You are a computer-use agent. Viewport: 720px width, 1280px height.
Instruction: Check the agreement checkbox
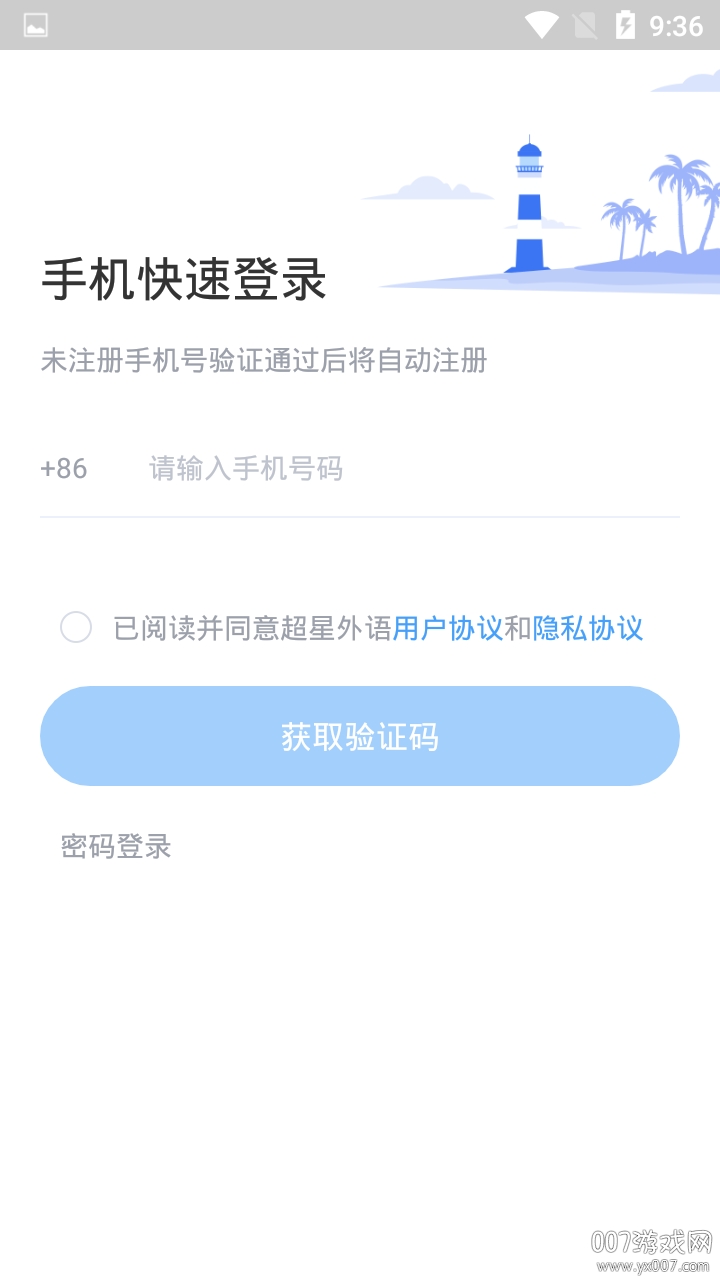[x=76, y=628]
